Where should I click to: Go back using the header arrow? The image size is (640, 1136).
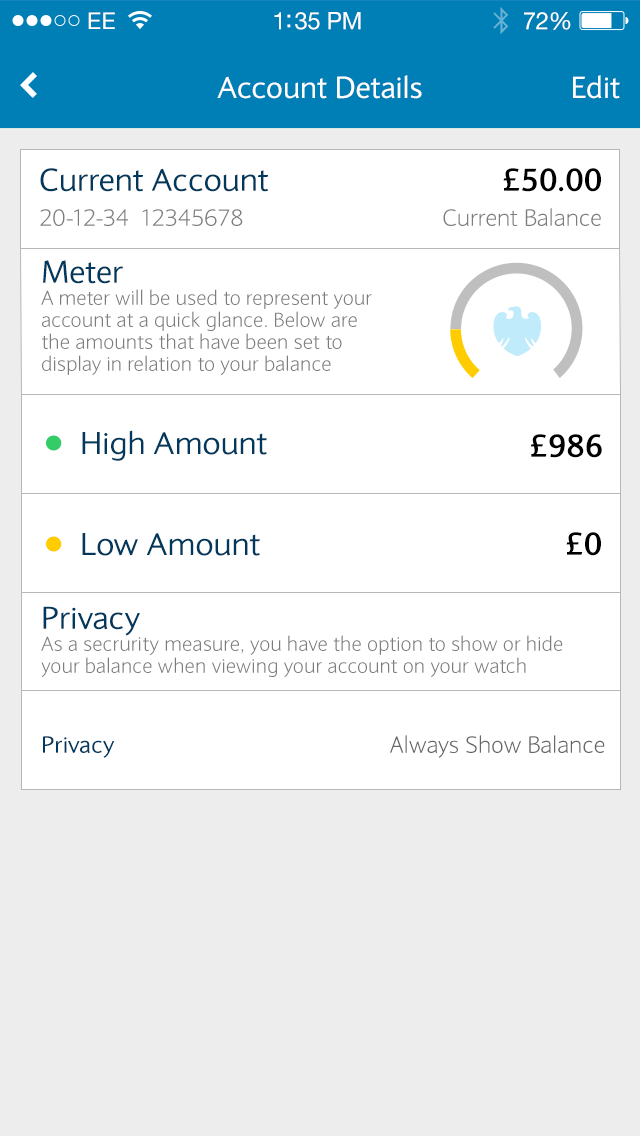pyautogui.click(x=30, y=86)
